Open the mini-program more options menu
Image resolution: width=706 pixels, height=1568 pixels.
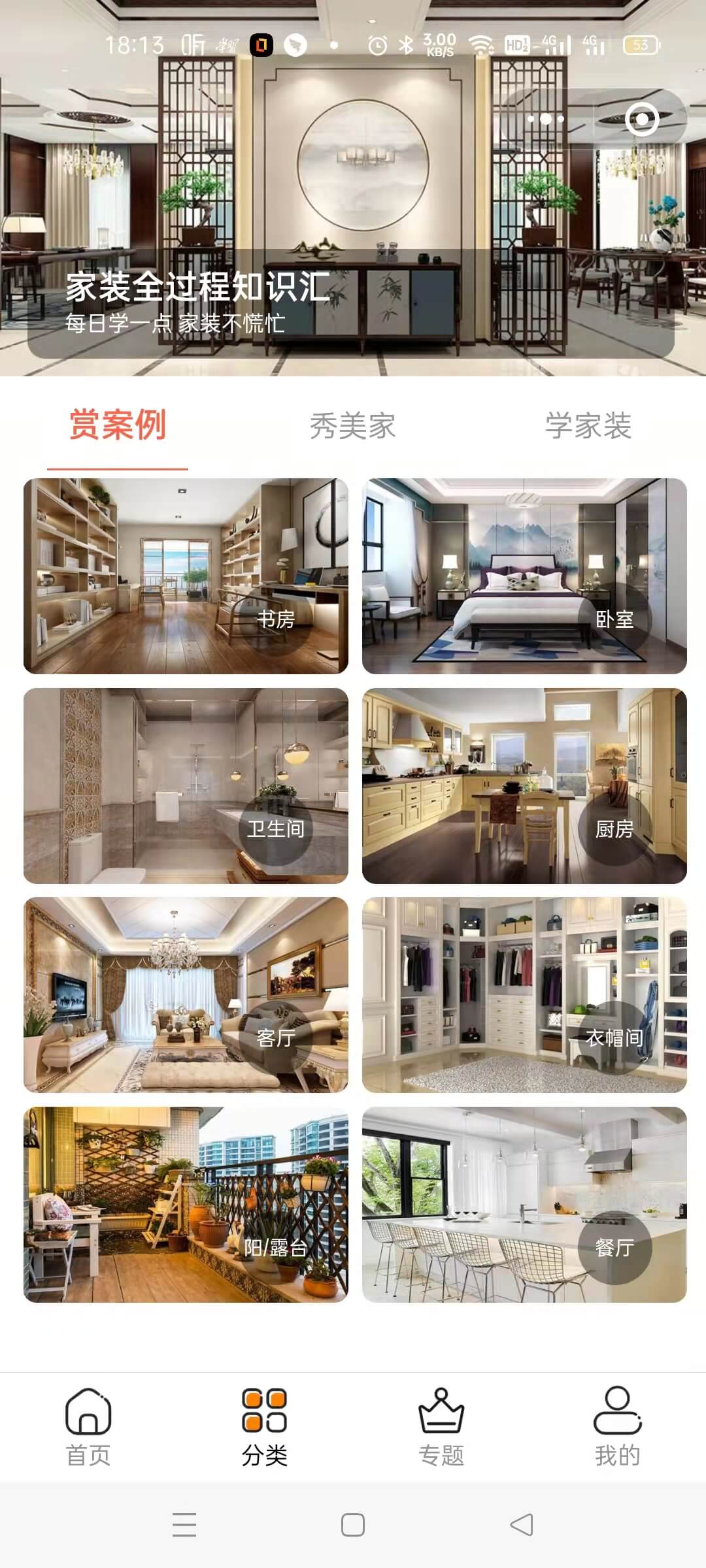[x=546, y=120]
